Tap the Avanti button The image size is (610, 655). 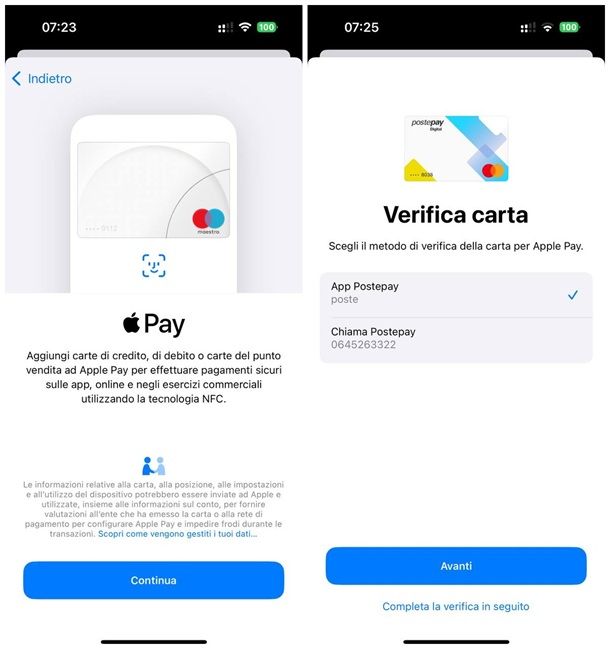point(456,566)
